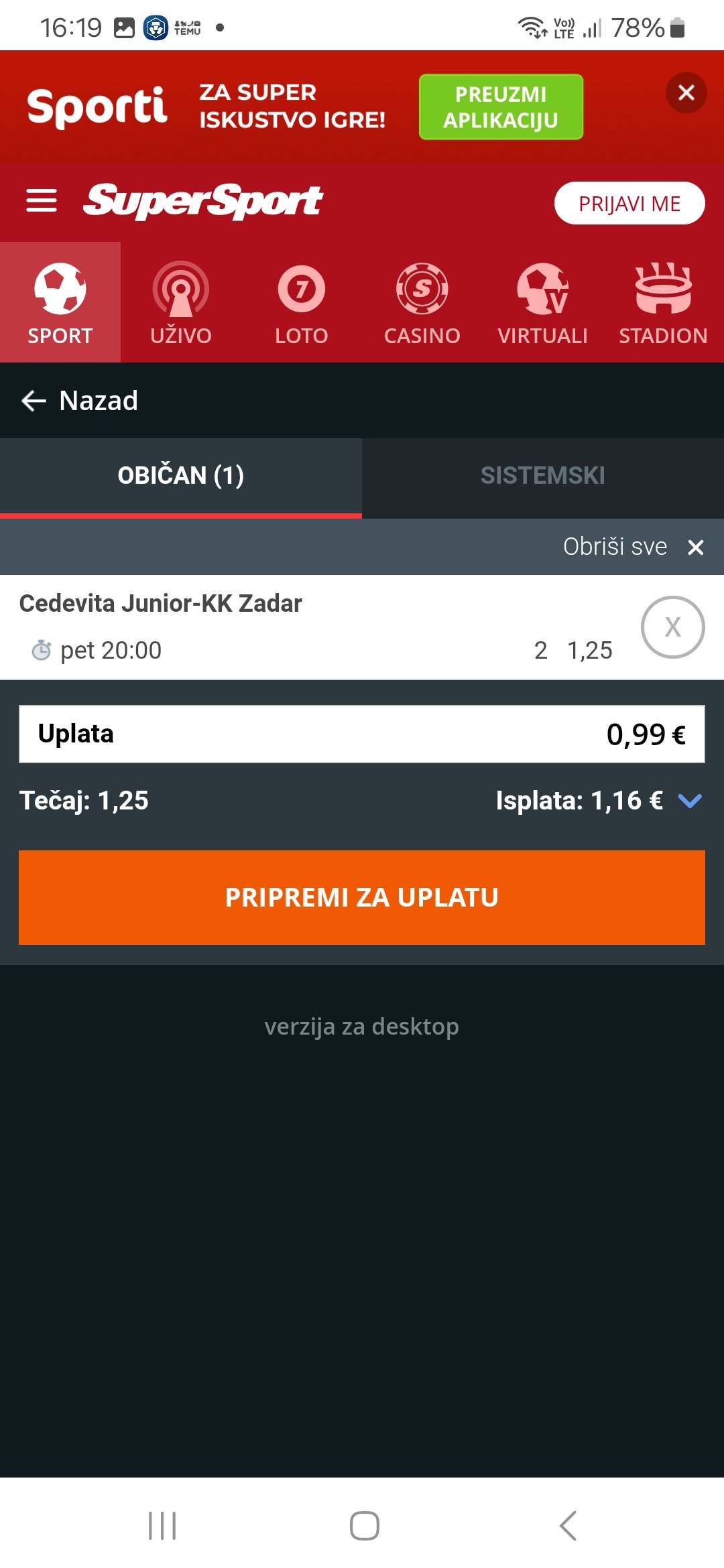Switch to the Sistemski ticket tab
The height and width of the screenshot is (1568, 724).
[543, 476]
